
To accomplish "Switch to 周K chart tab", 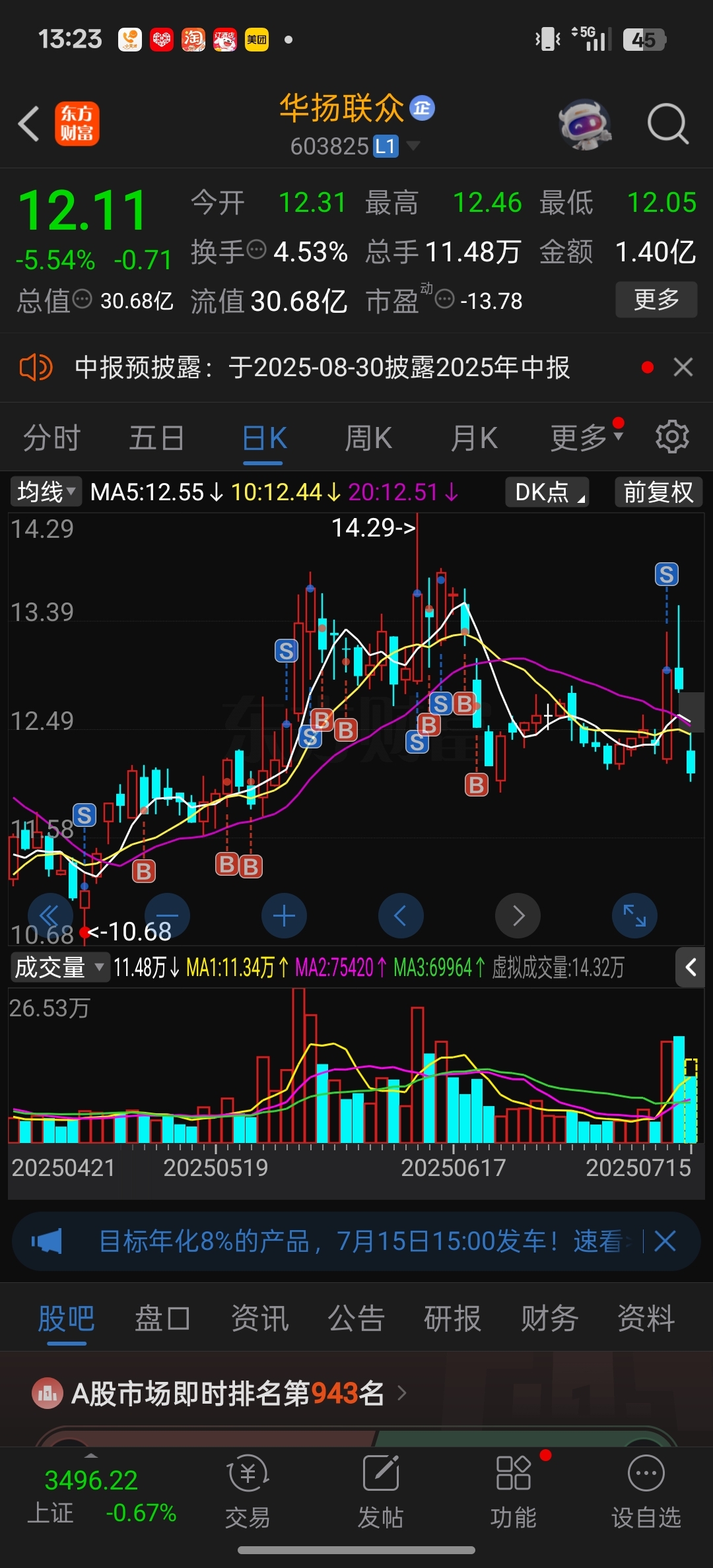I will [368, 438].
